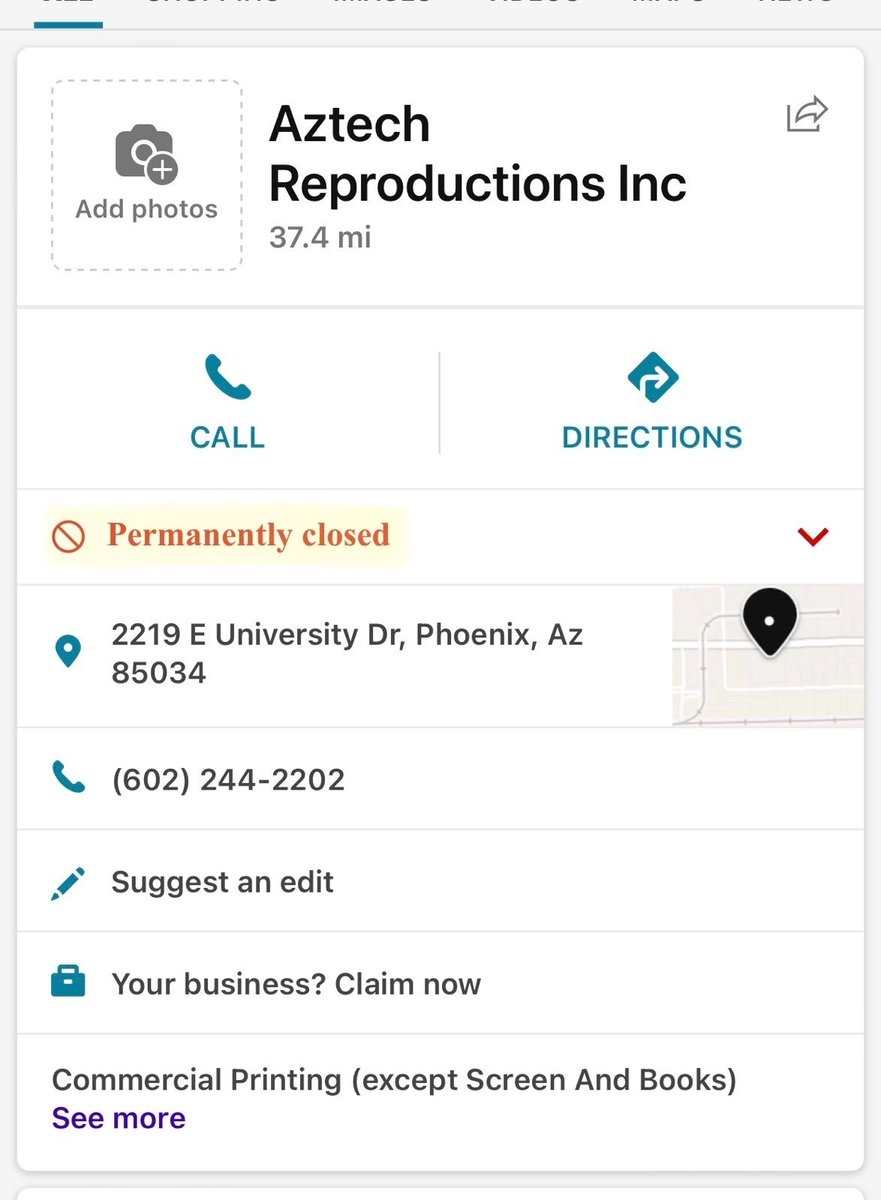Share the Aztech Reproductions listing

tap(807, 114)
